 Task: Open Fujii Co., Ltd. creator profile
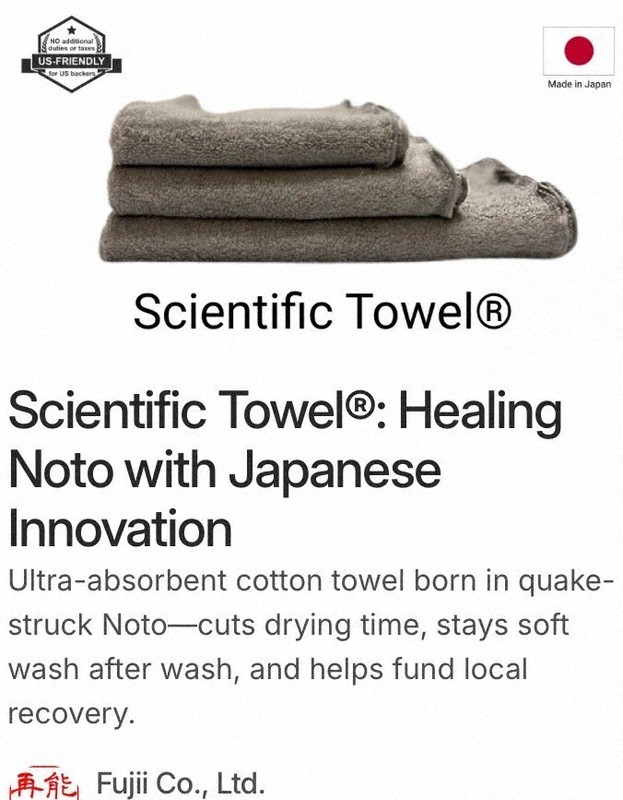180,783
